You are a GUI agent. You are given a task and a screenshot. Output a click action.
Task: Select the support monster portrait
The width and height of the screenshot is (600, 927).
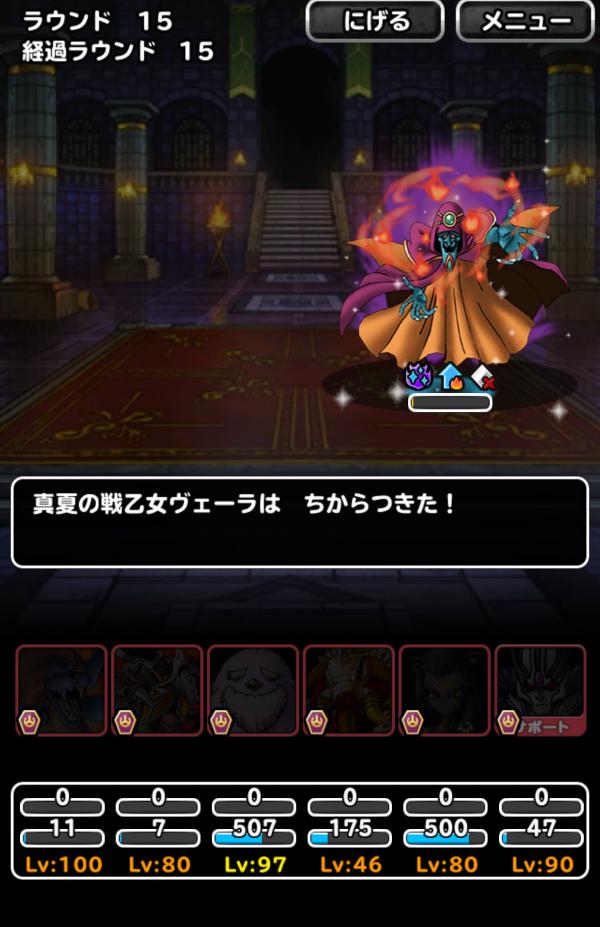(540, 690)
